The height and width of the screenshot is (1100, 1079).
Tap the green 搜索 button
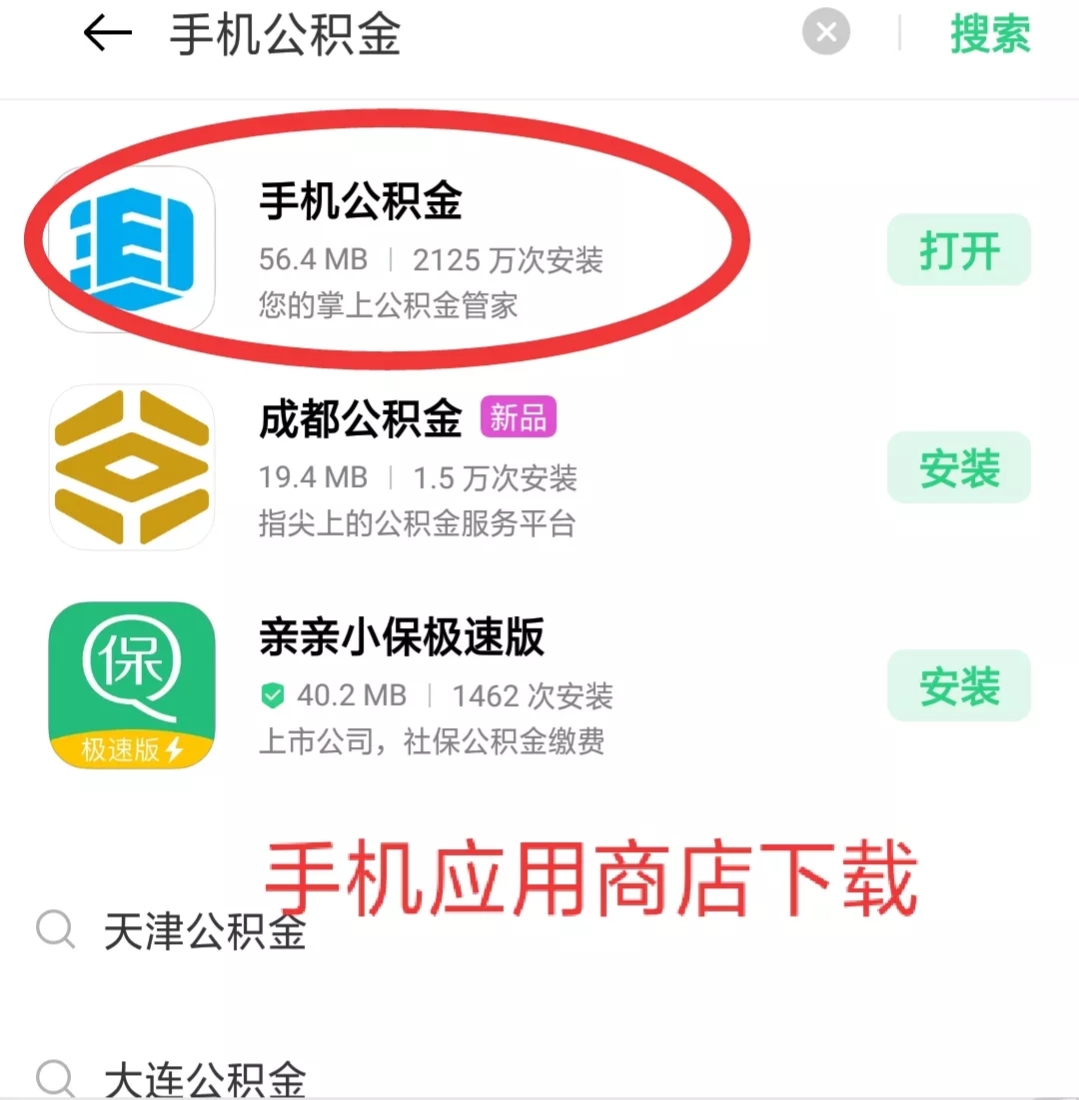989,36
